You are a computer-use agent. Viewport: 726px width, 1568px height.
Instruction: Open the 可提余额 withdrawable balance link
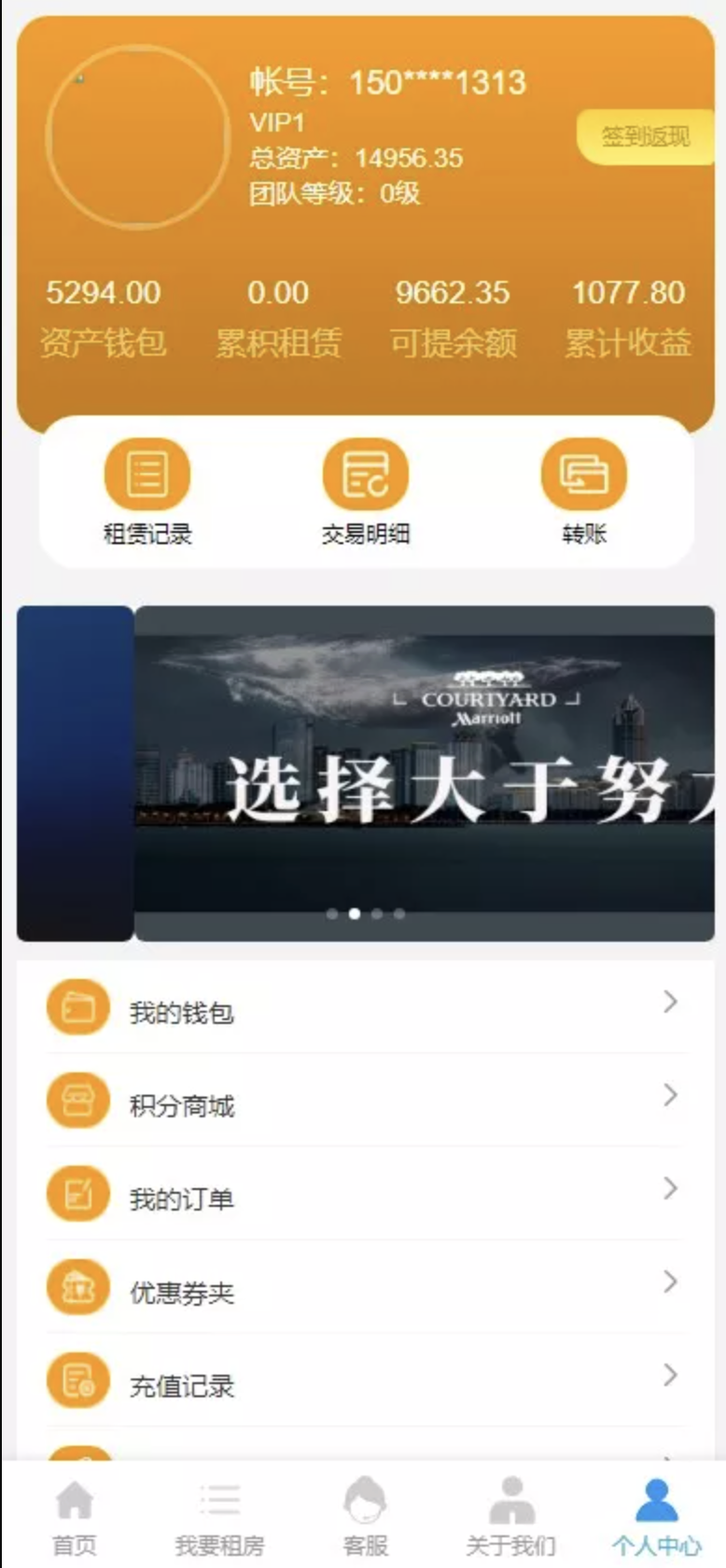(x=454, y=317)
